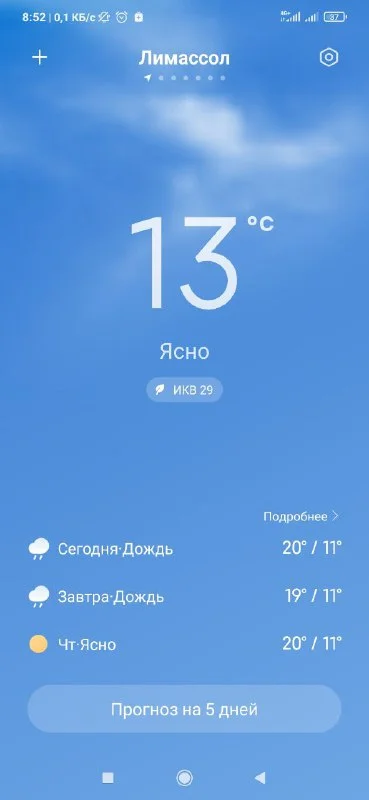Screen dimensions: 369x800
Task: Go back using the system back button
Action: 260,778
